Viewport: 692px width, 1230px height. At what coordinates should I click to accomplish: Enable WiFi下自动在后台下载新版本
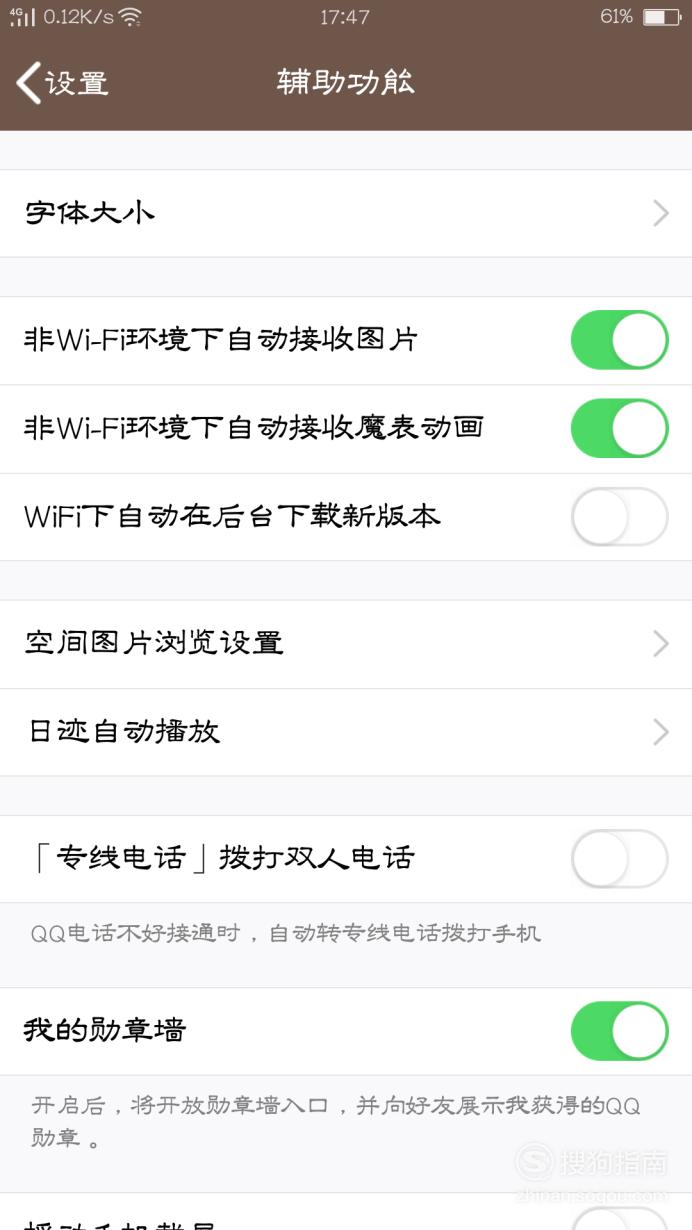619,516
